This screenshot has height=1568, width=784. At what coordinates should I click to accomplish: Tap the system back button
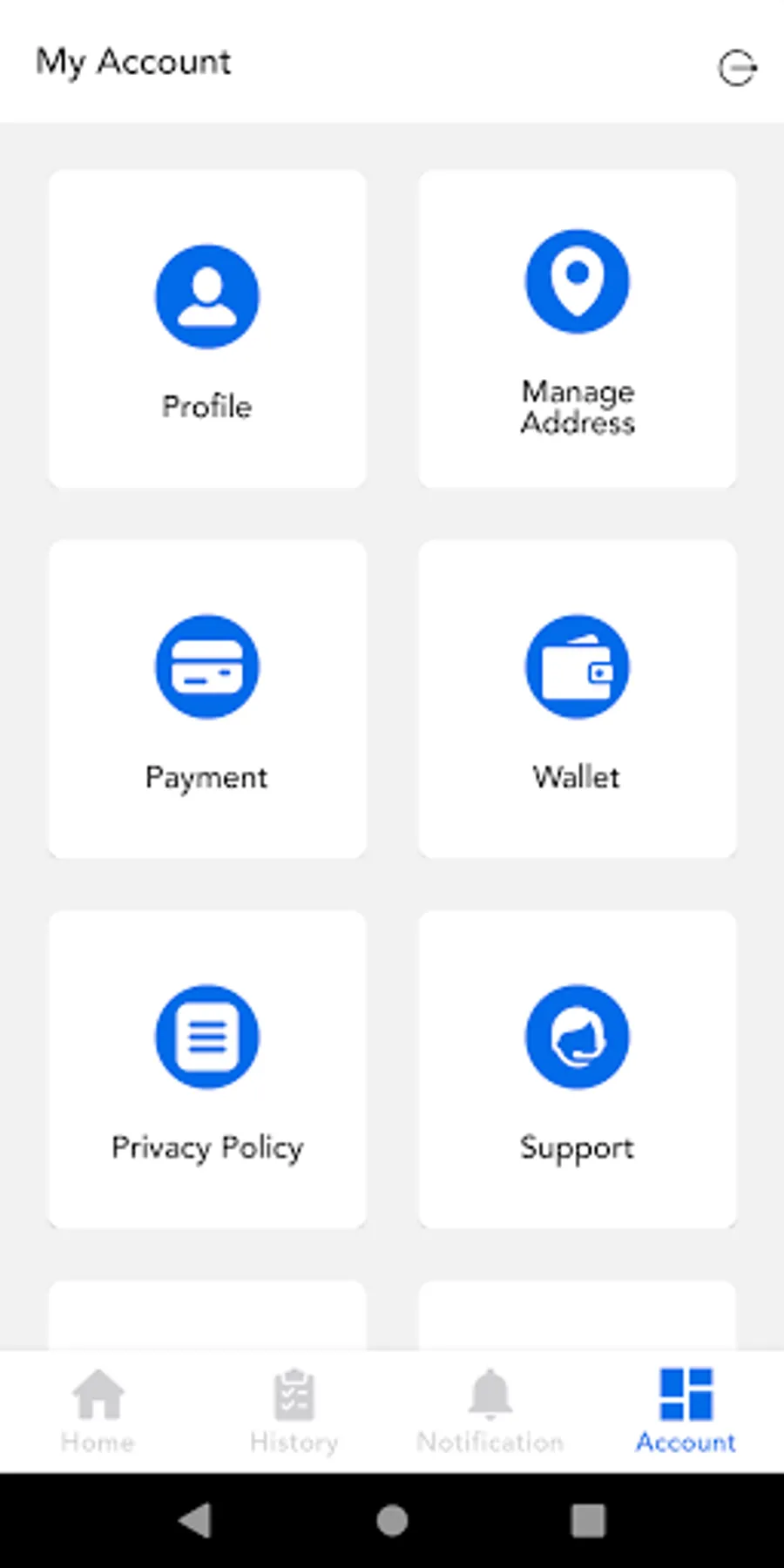pos(195,1521)
